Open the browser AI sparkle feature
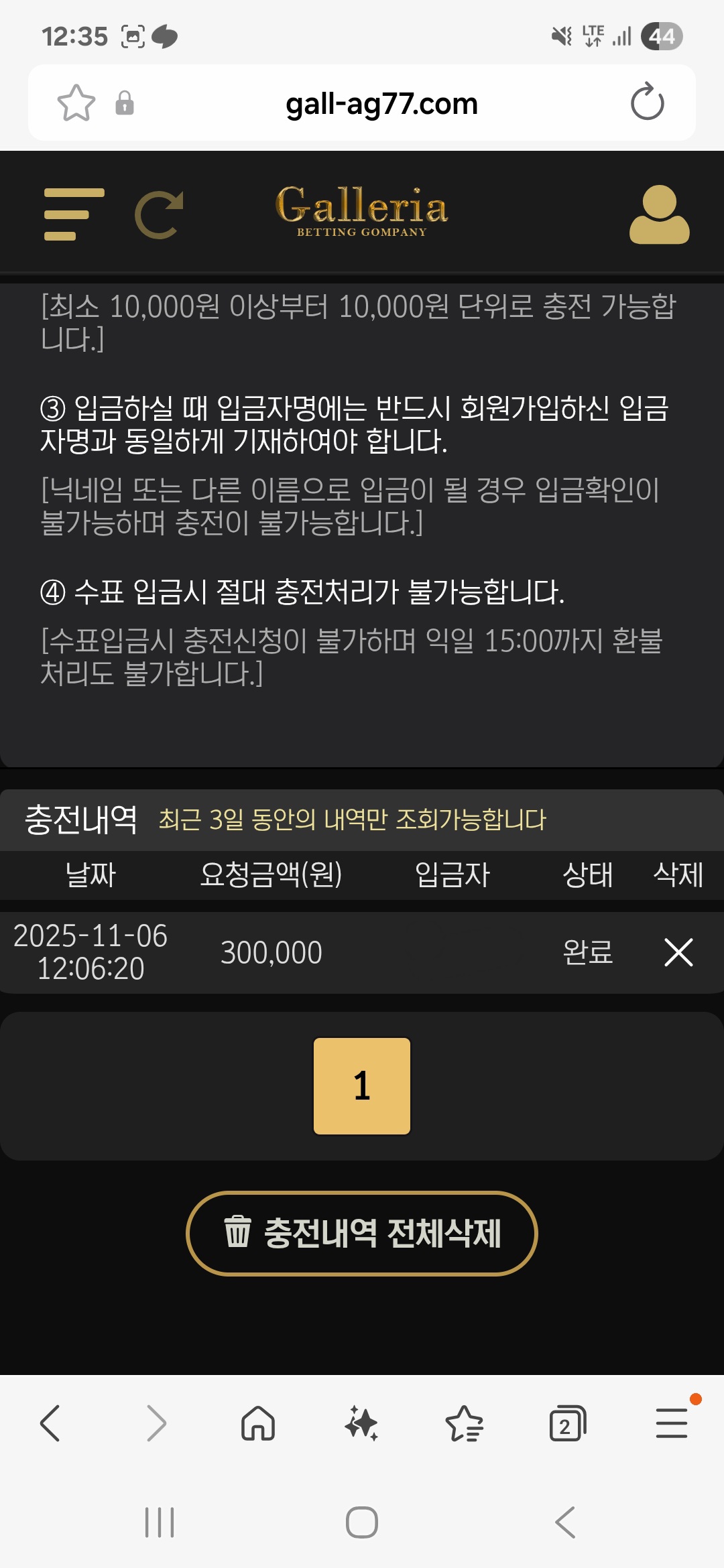The image size is (724, 1568). tap(361, 1423)
